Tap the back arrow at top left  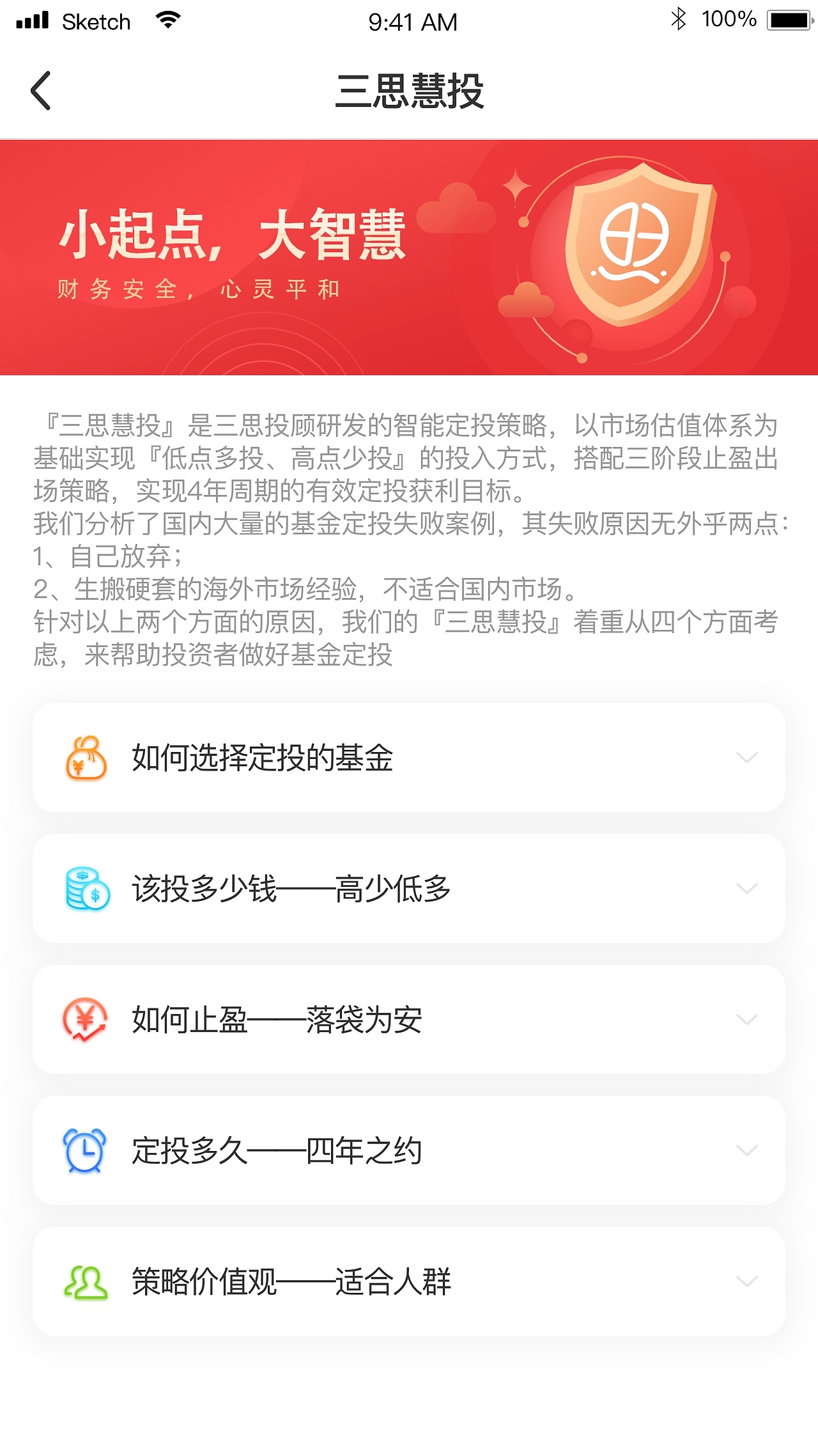[x=40, y=90]
